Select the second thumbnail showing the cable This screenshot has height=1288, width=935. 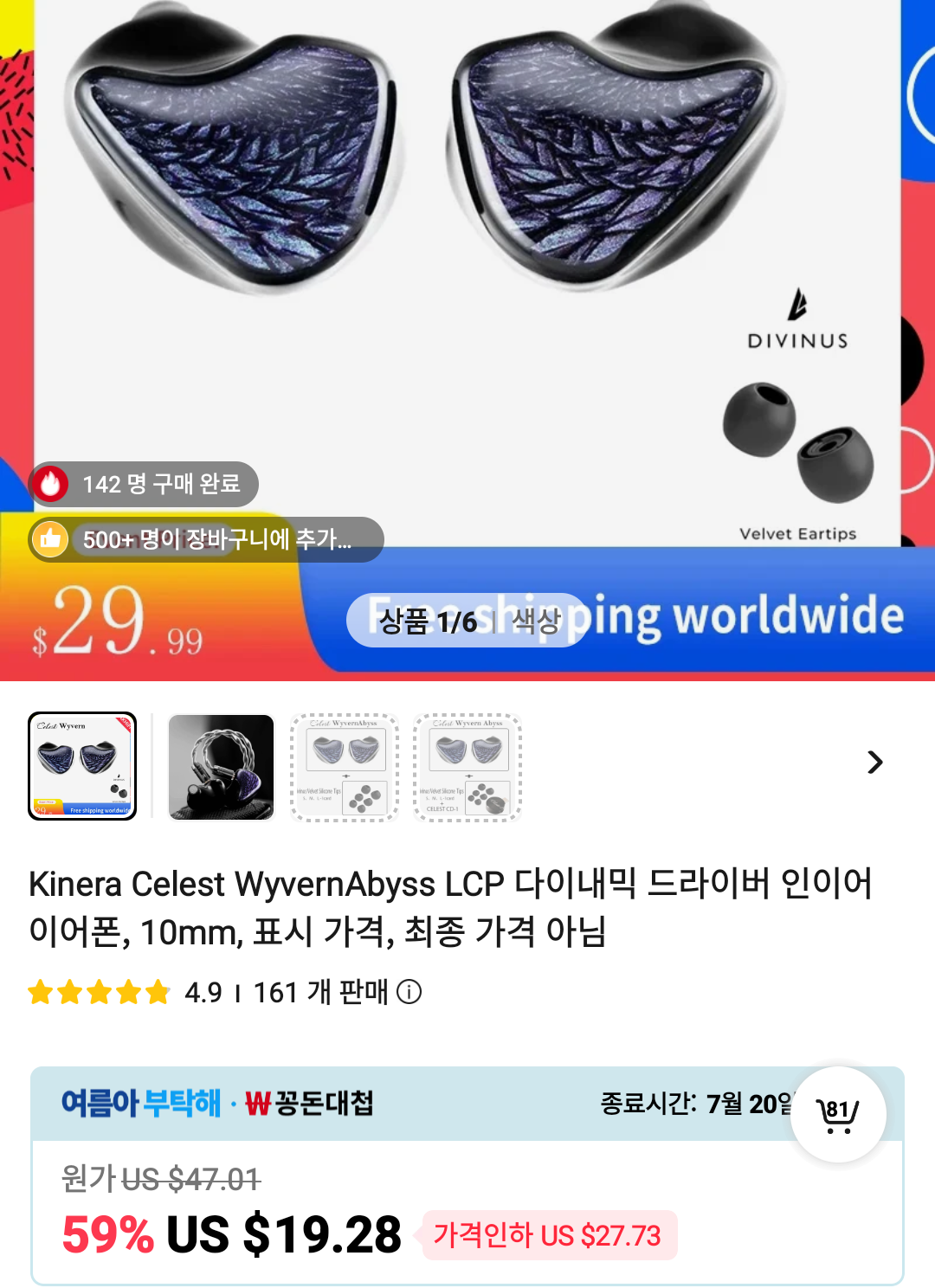tap(220, 765)
